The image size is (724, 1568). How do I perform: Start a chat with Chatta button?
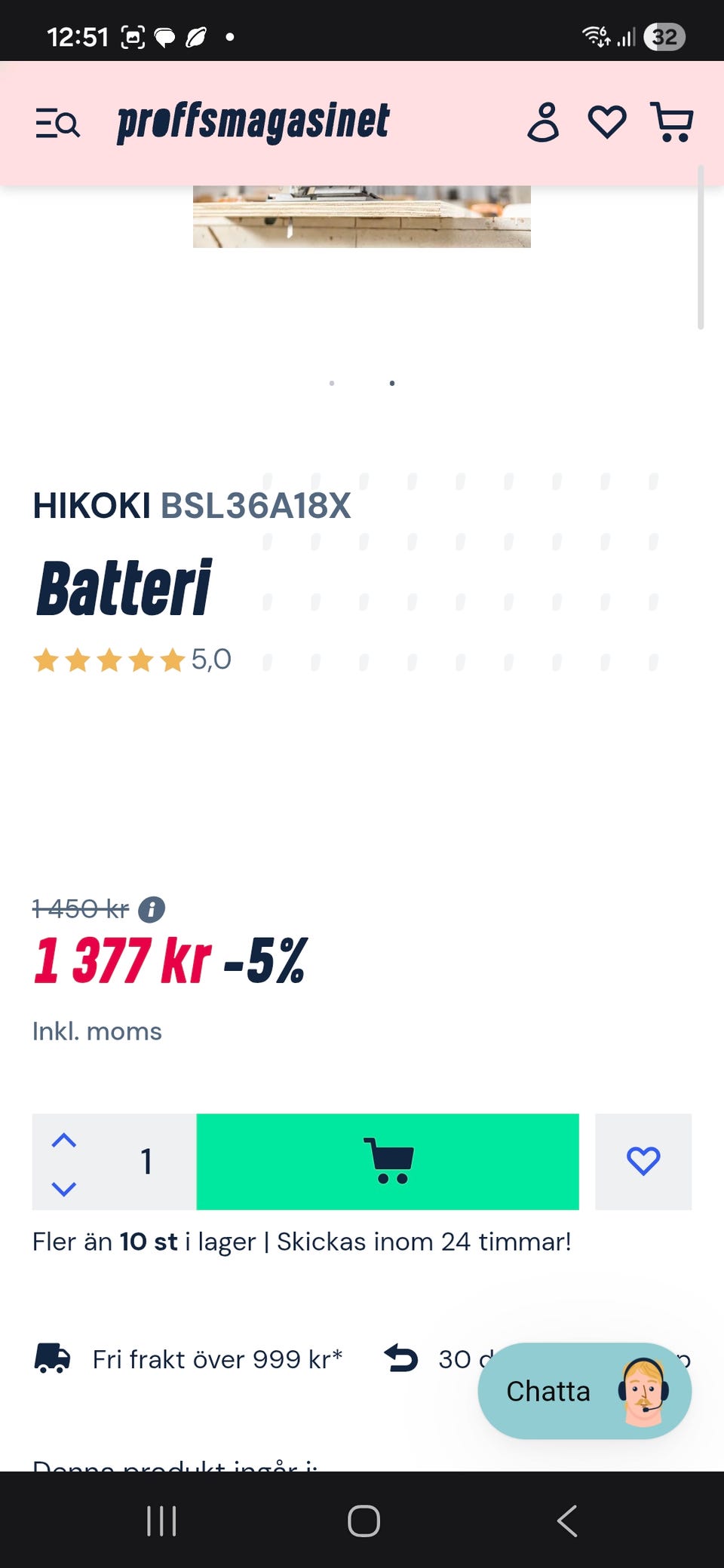pyautogui.click(x=584, y=1391)
